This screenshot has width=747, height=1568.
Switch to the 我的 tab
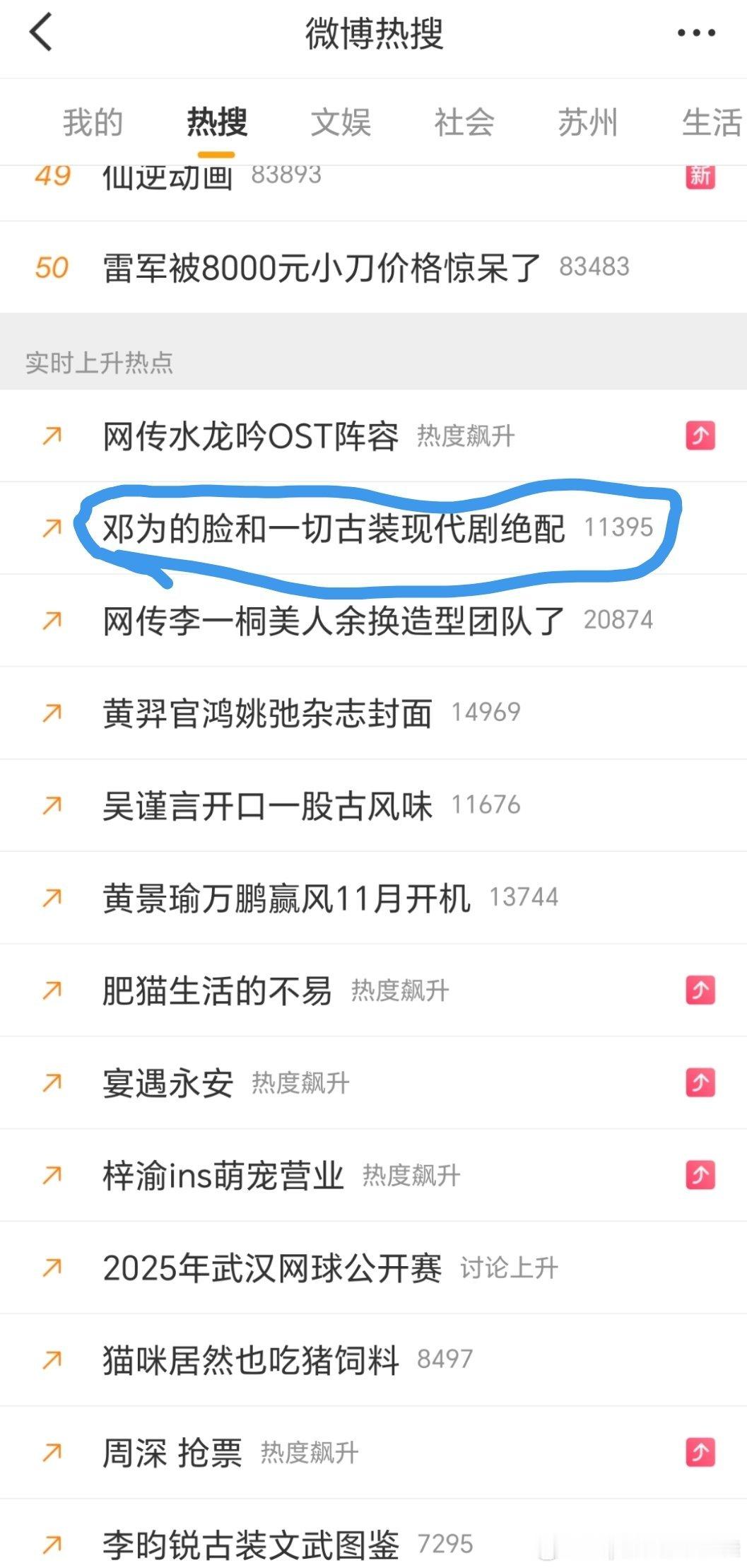(93, 122)
